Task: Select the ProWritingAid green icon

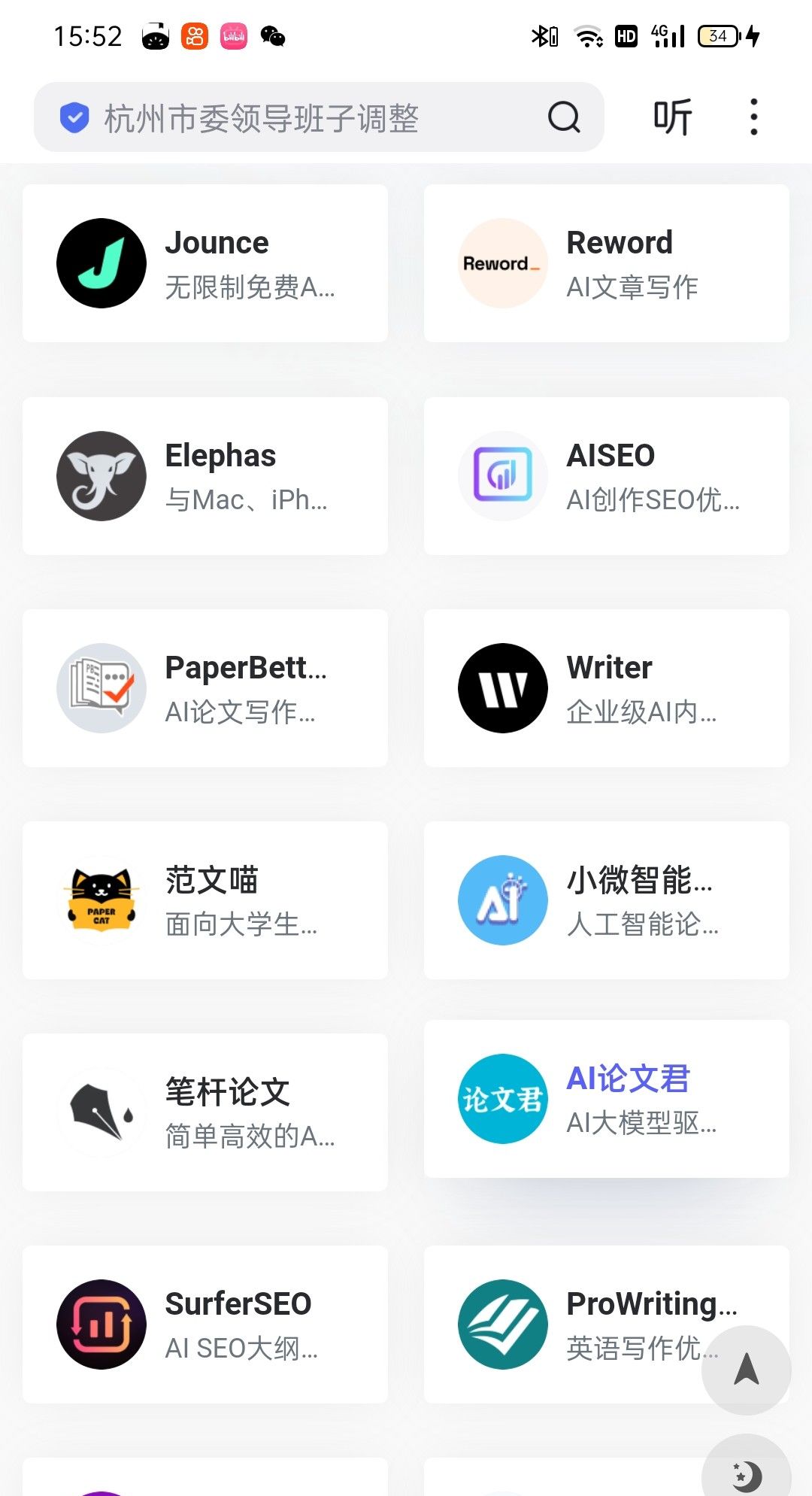Action: (502, 1324)
